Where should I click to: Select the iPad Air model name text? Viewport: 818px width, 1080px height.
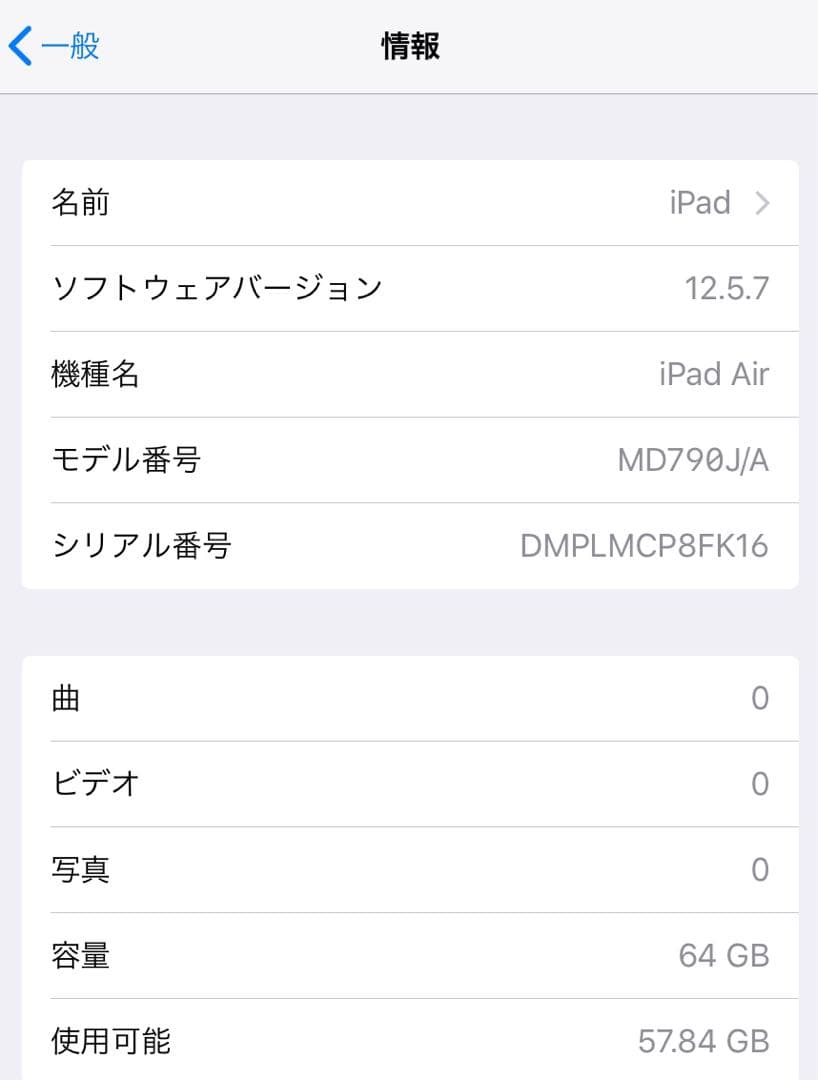click(712, 373)
